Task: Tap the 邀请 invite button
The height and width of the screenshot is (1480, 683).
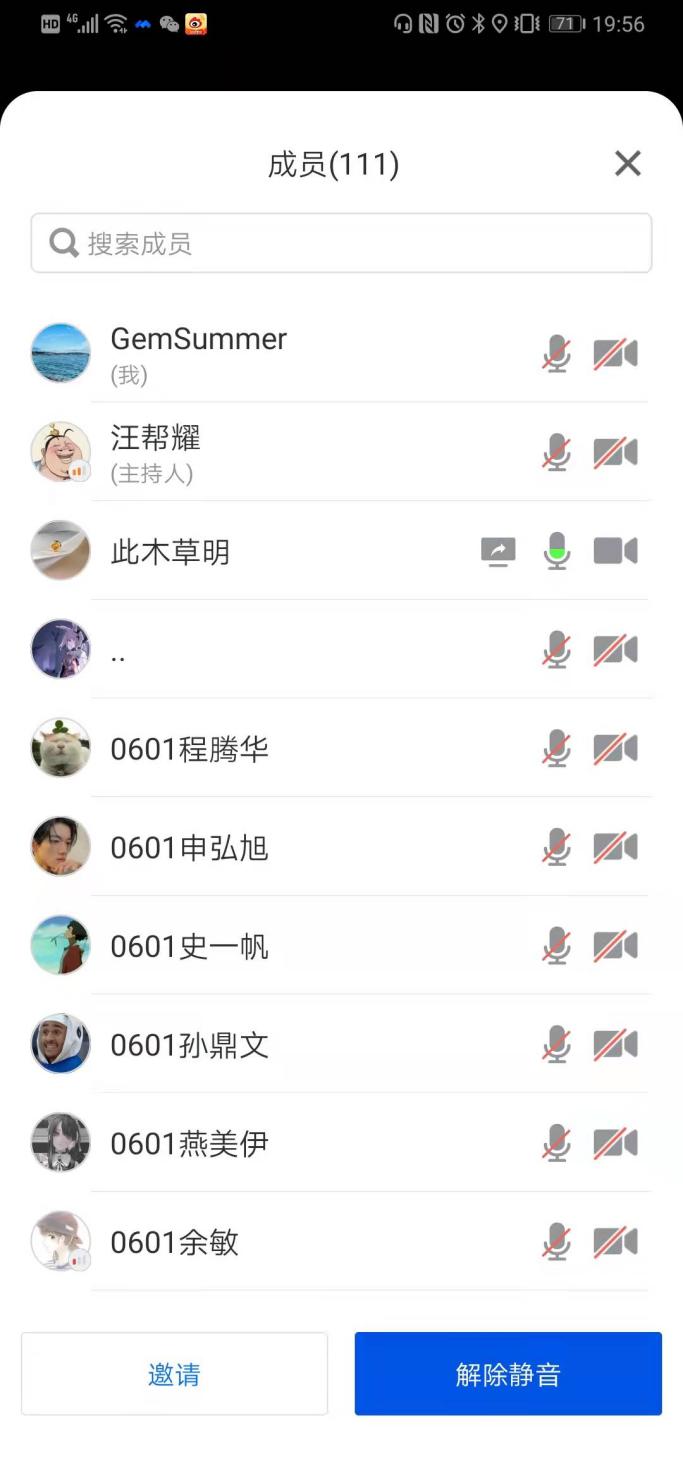Action: 174,1374
